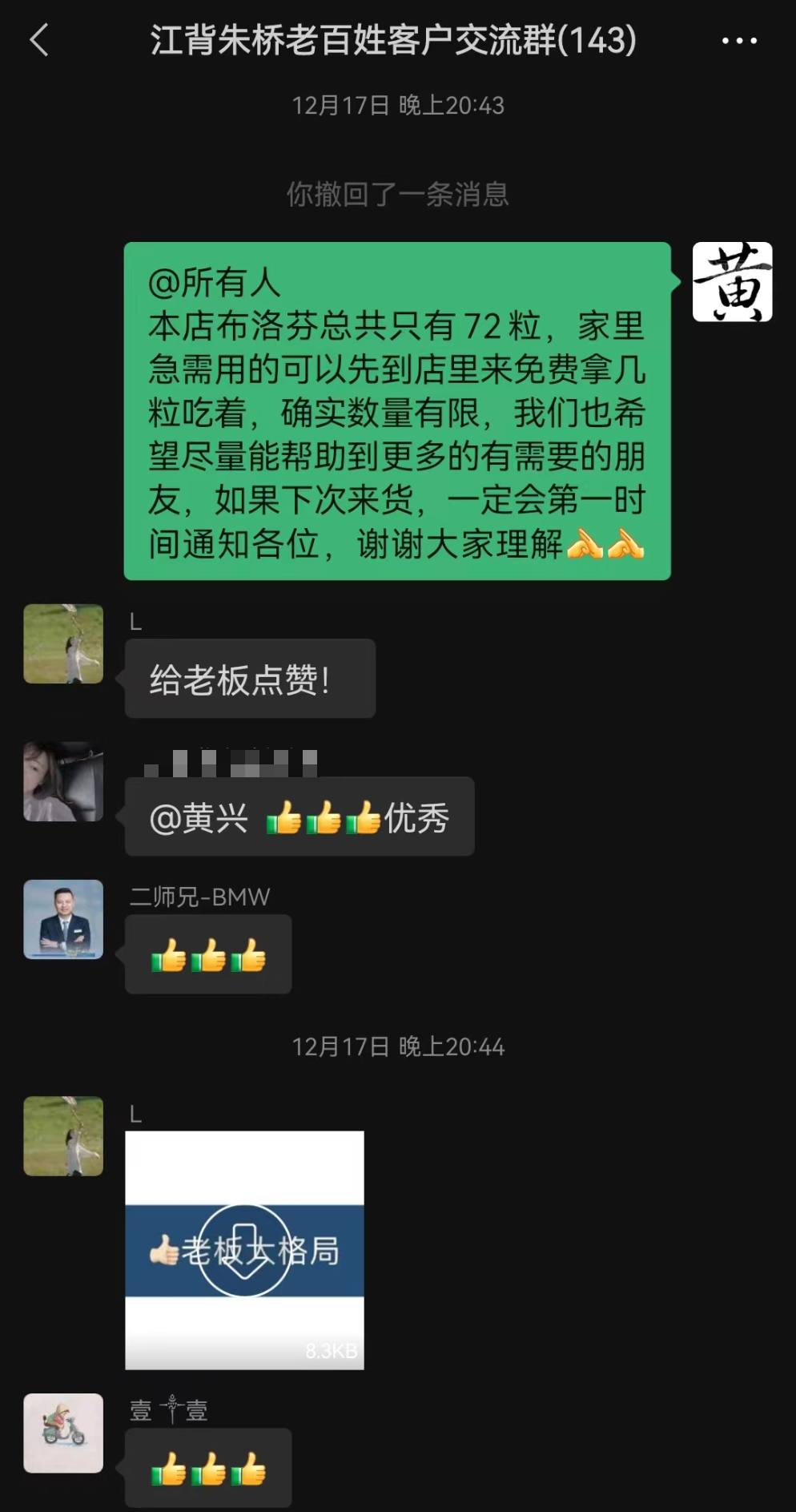Open the three-dot group chat menu

pos(738,40)
